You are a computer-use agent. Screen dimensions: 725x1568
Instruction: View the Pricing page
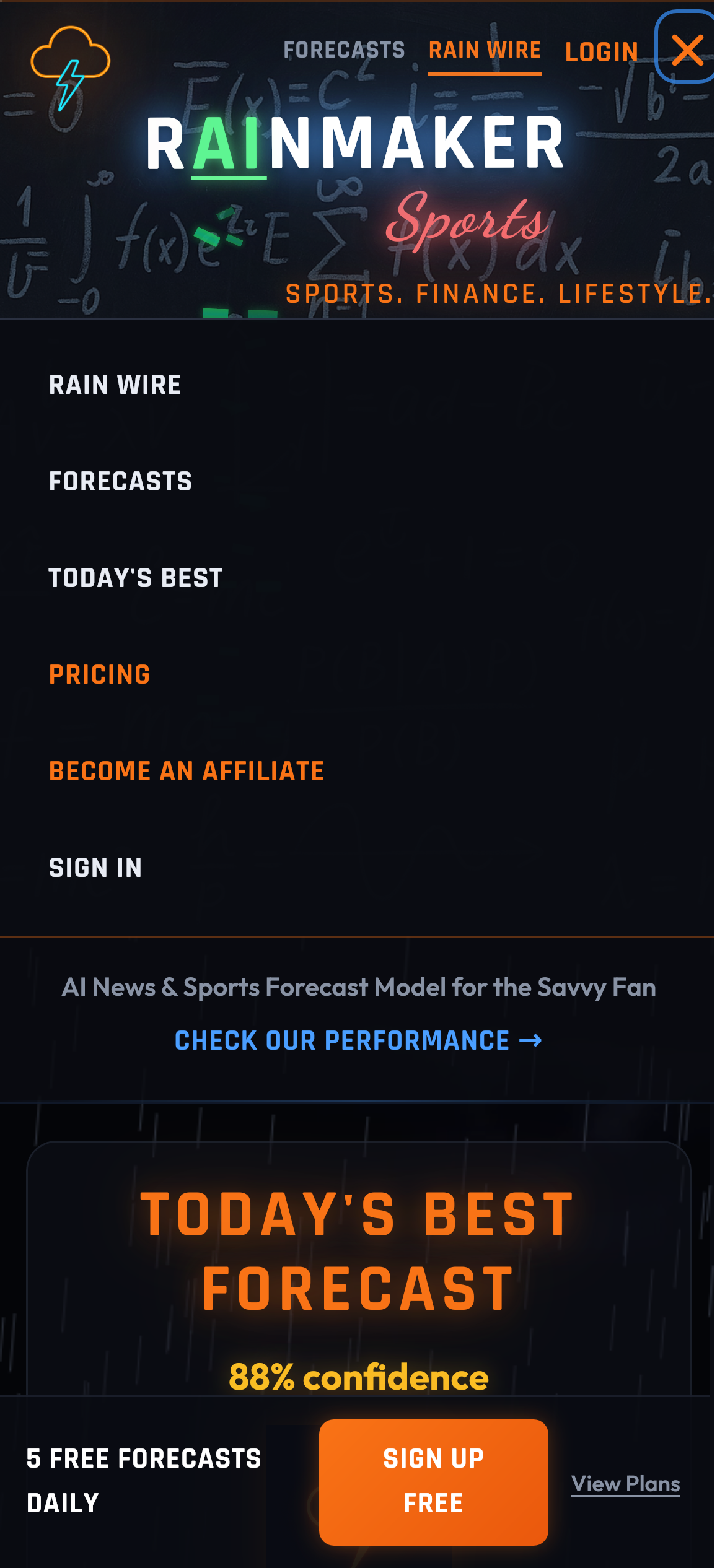pos(100,674)
